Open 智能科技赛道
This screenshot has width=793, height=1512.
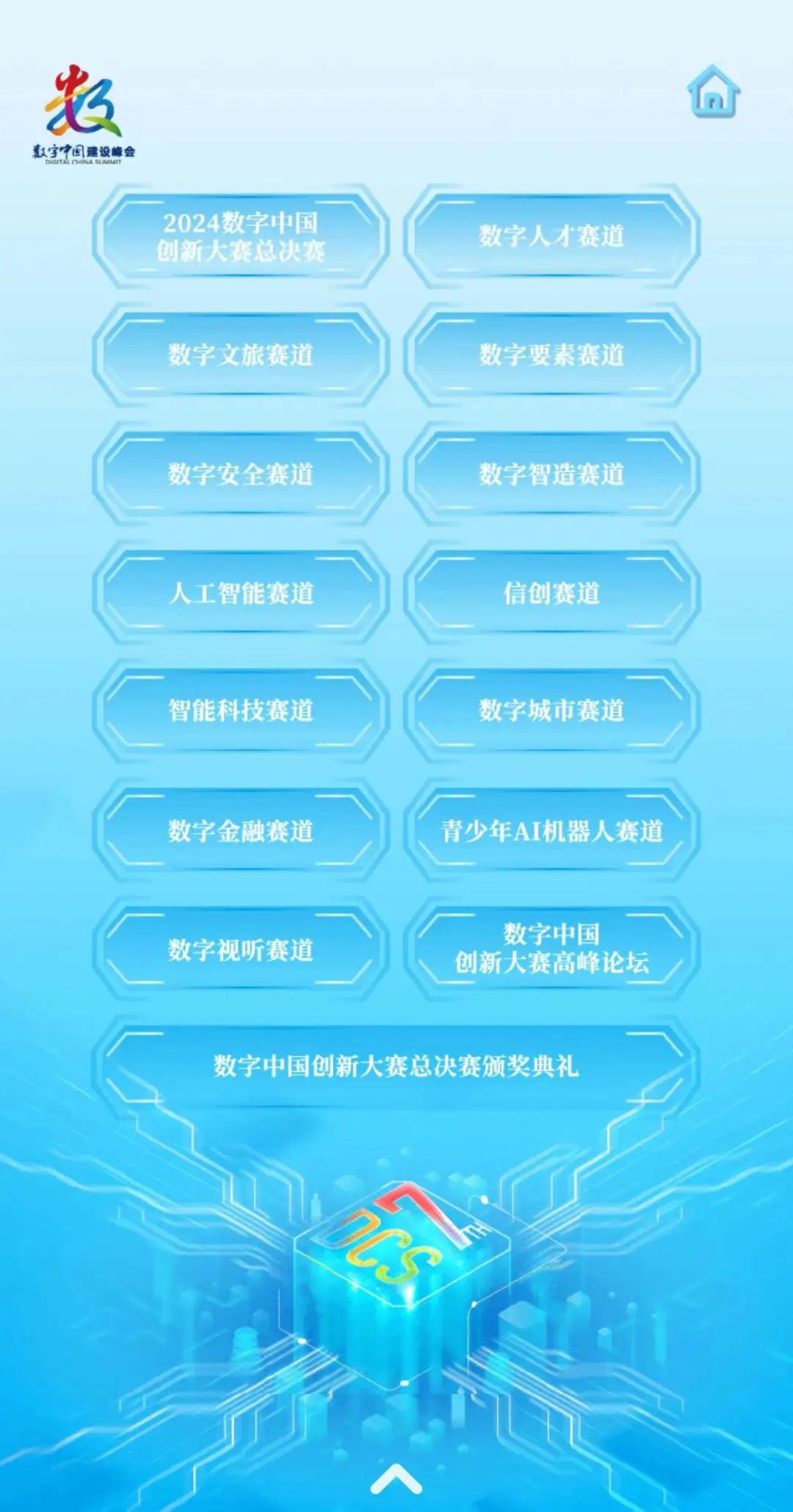tap(241, 710)
